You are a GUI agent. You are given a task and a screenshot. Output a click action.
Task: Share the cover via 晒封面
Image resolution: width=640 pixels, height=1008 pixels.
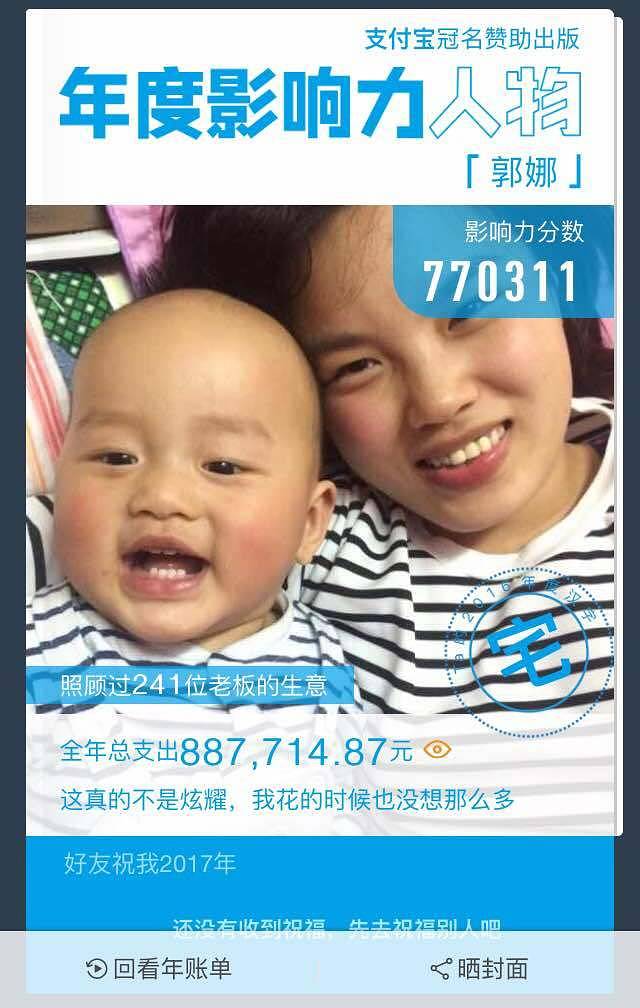tap(479, 968)
